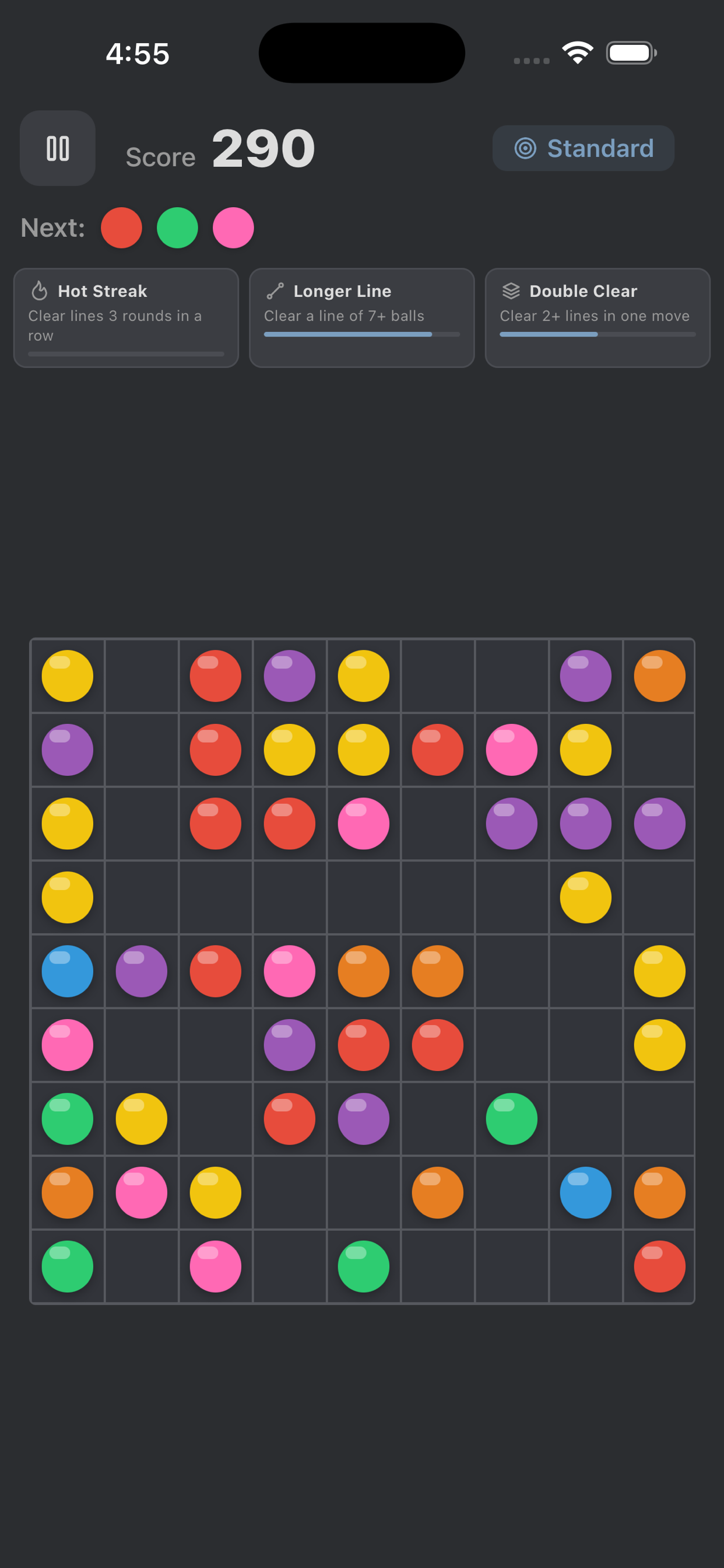The height and width of the screenshot is (1568, 724).
Task: Select the red ball in the Next row
Action: (122, 228)
